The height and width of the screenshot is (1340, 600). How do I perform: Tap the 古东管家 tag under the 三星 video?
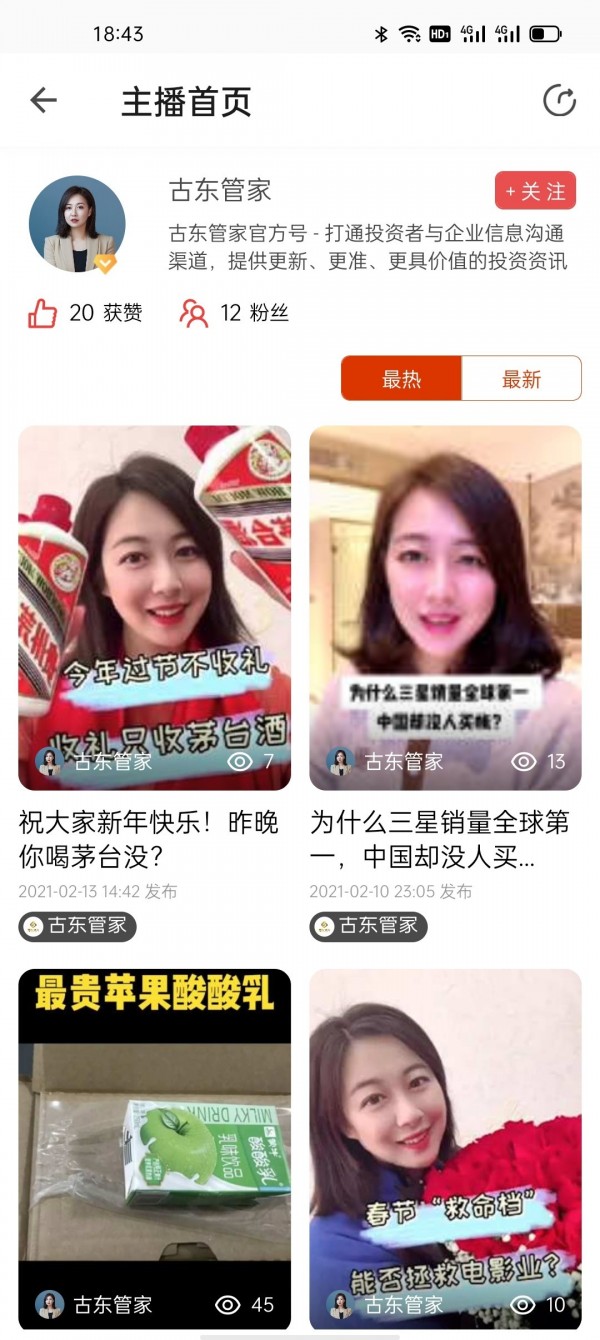[368, 926]
